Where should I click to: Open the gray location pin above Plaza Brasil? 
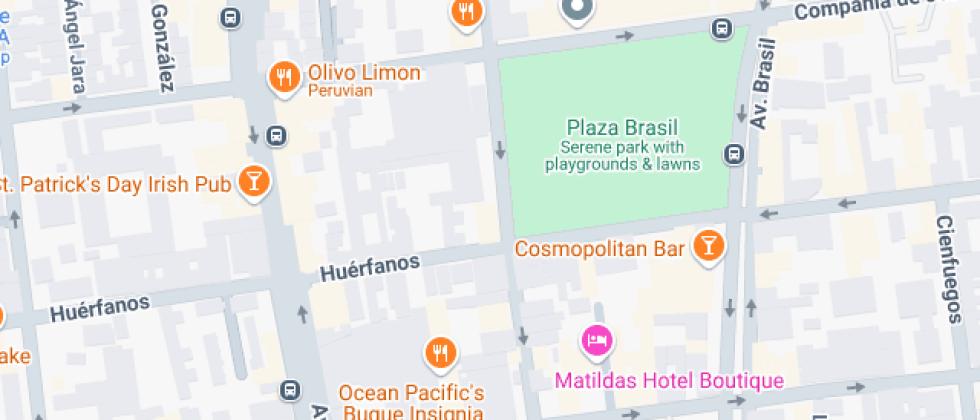pos(577,10)
